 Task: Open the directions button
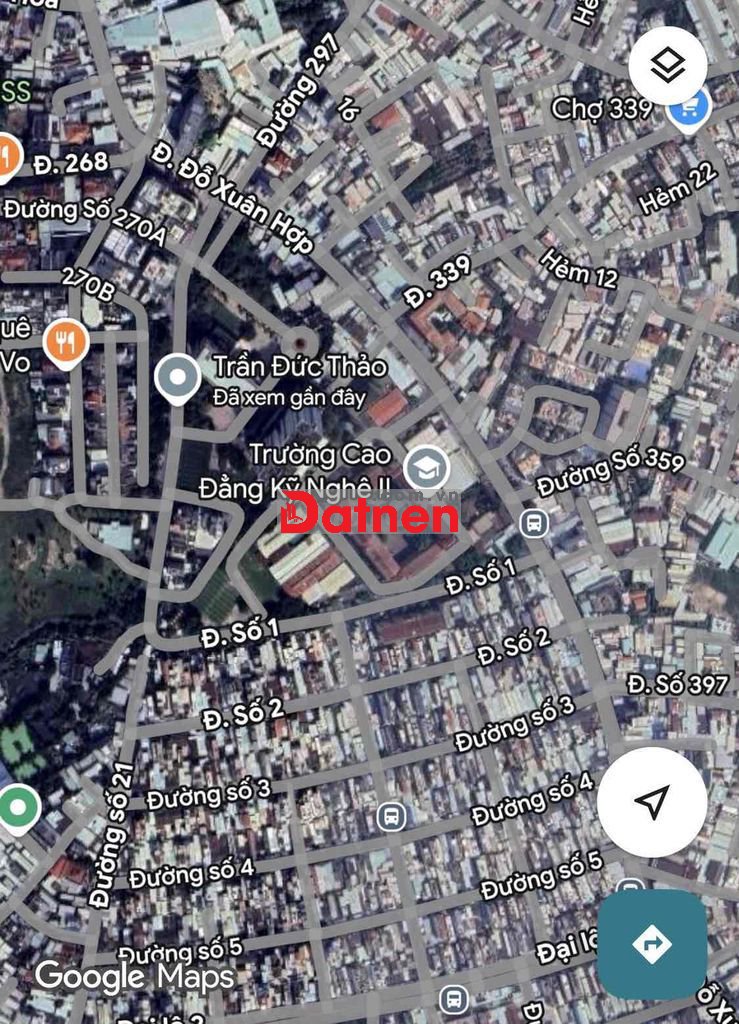point(652,943)
